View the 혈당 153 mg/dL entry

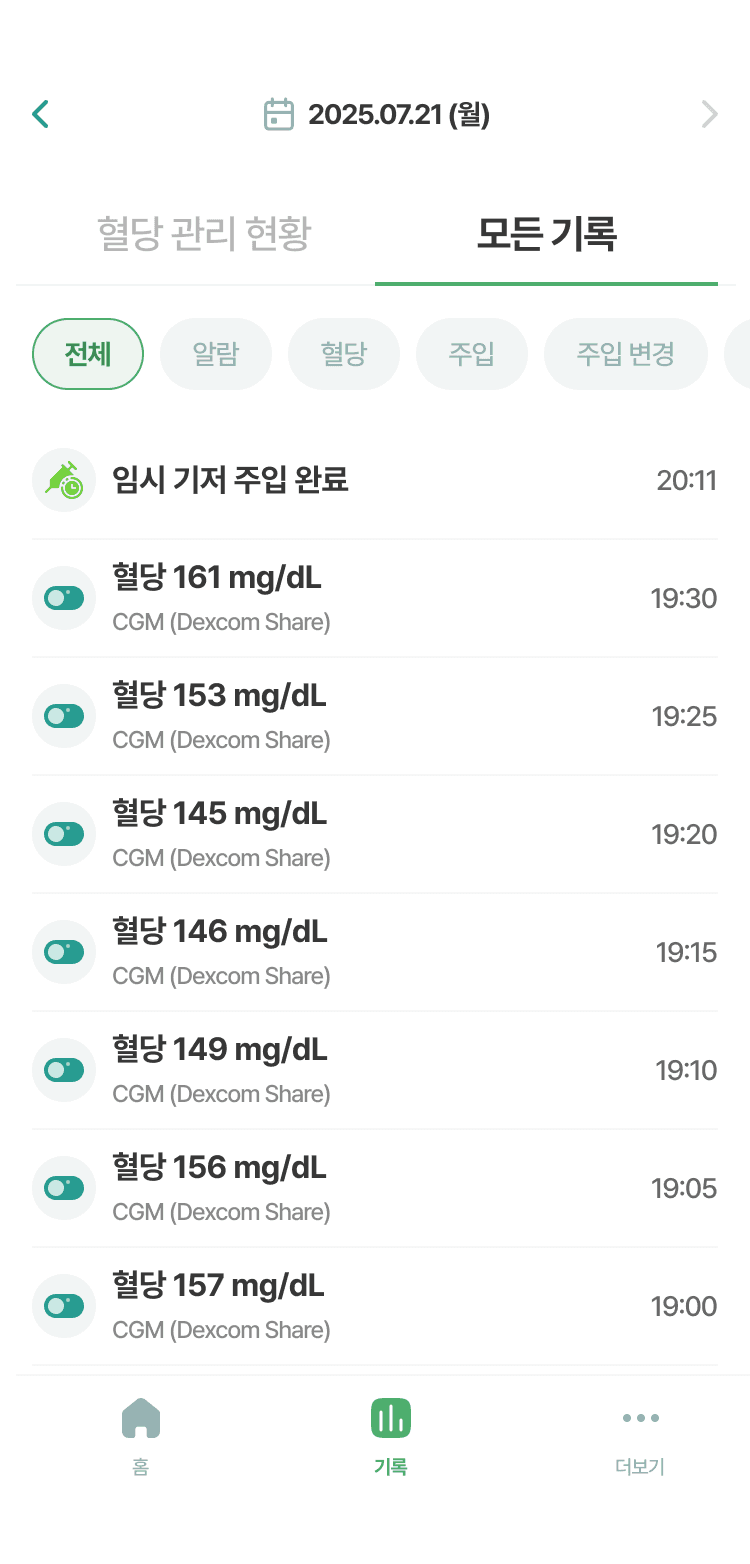(x=374, y=716)
